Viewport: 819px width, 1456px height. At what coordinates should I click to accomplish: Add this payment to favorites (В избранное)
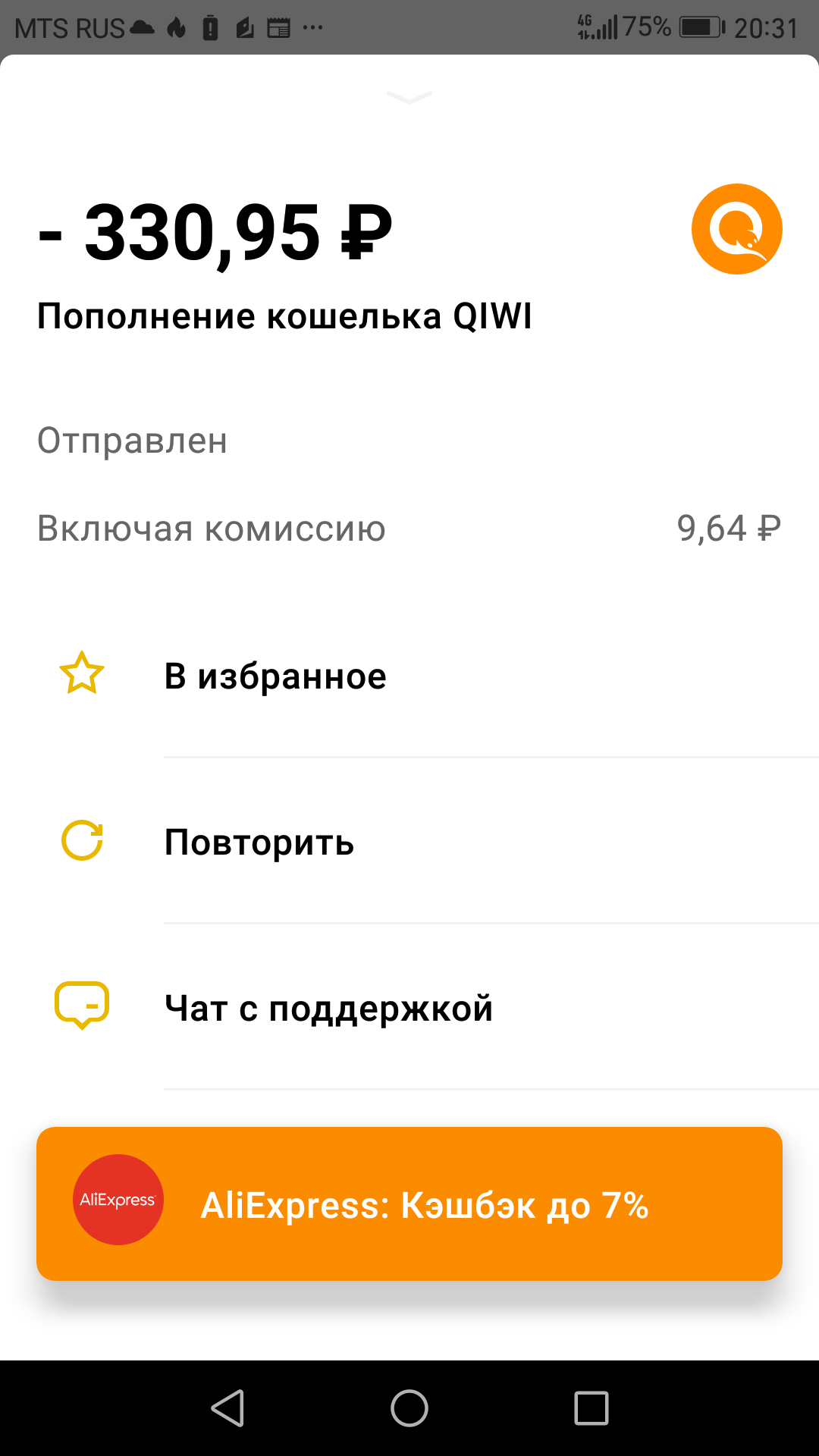(409, 675)
